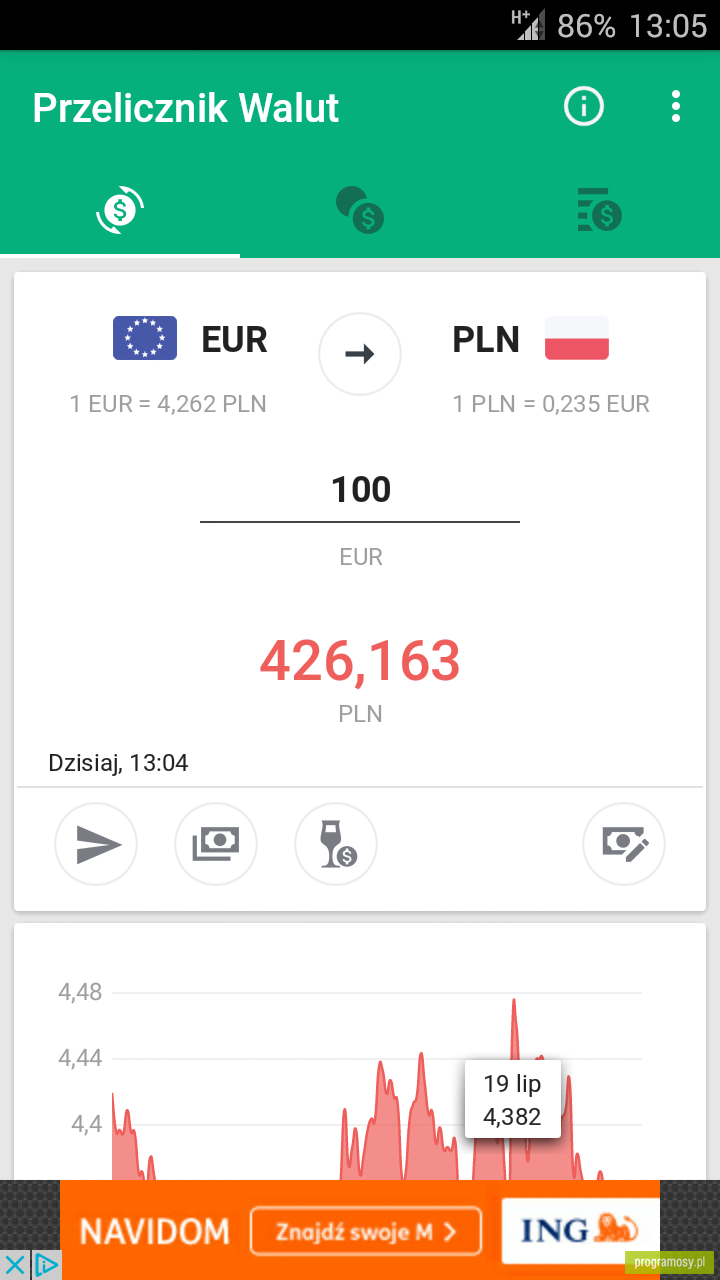Swap currencies with the arrow button
The image size is (720, 1280).
point(360,354)
